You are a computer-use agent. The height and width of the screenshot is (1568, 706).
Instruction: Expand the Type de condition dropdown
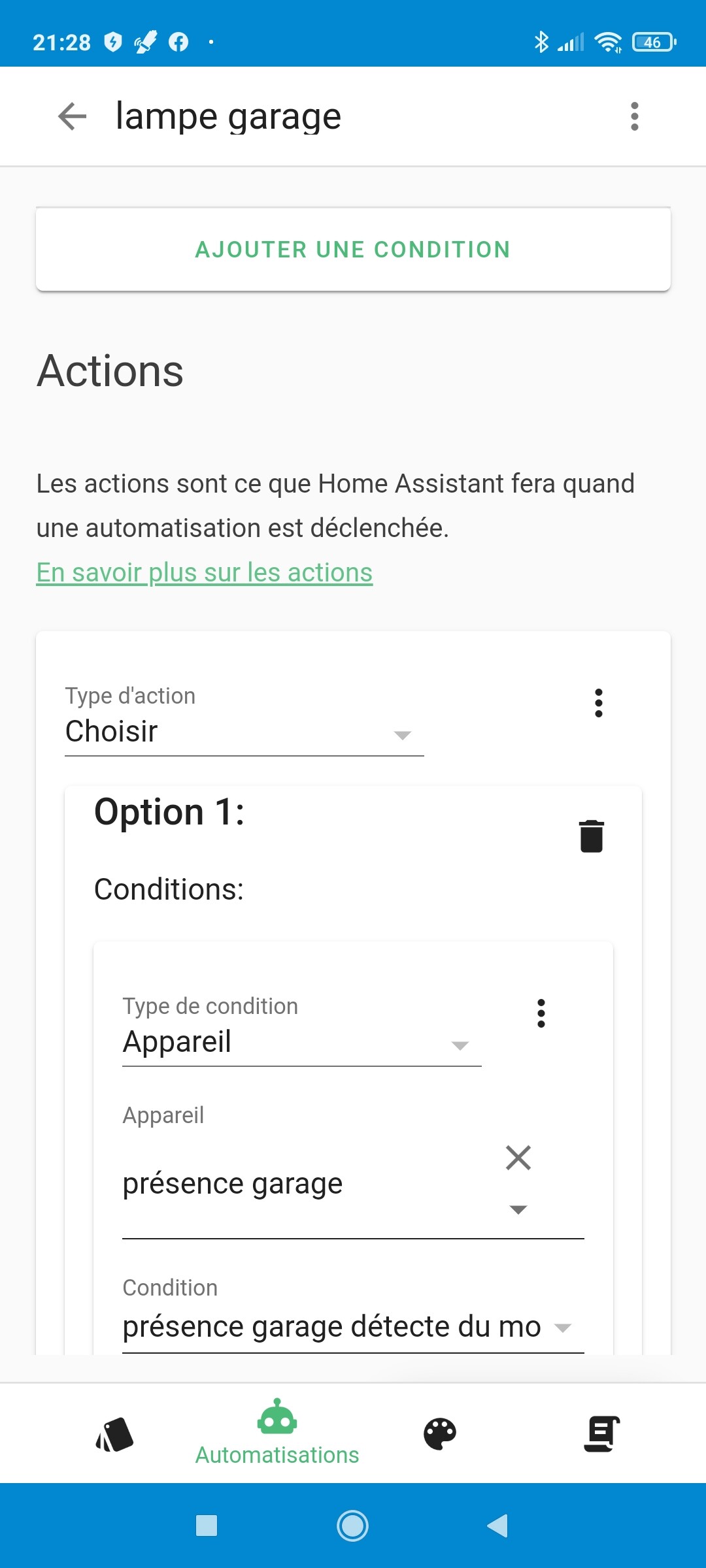coord(301,1030)
